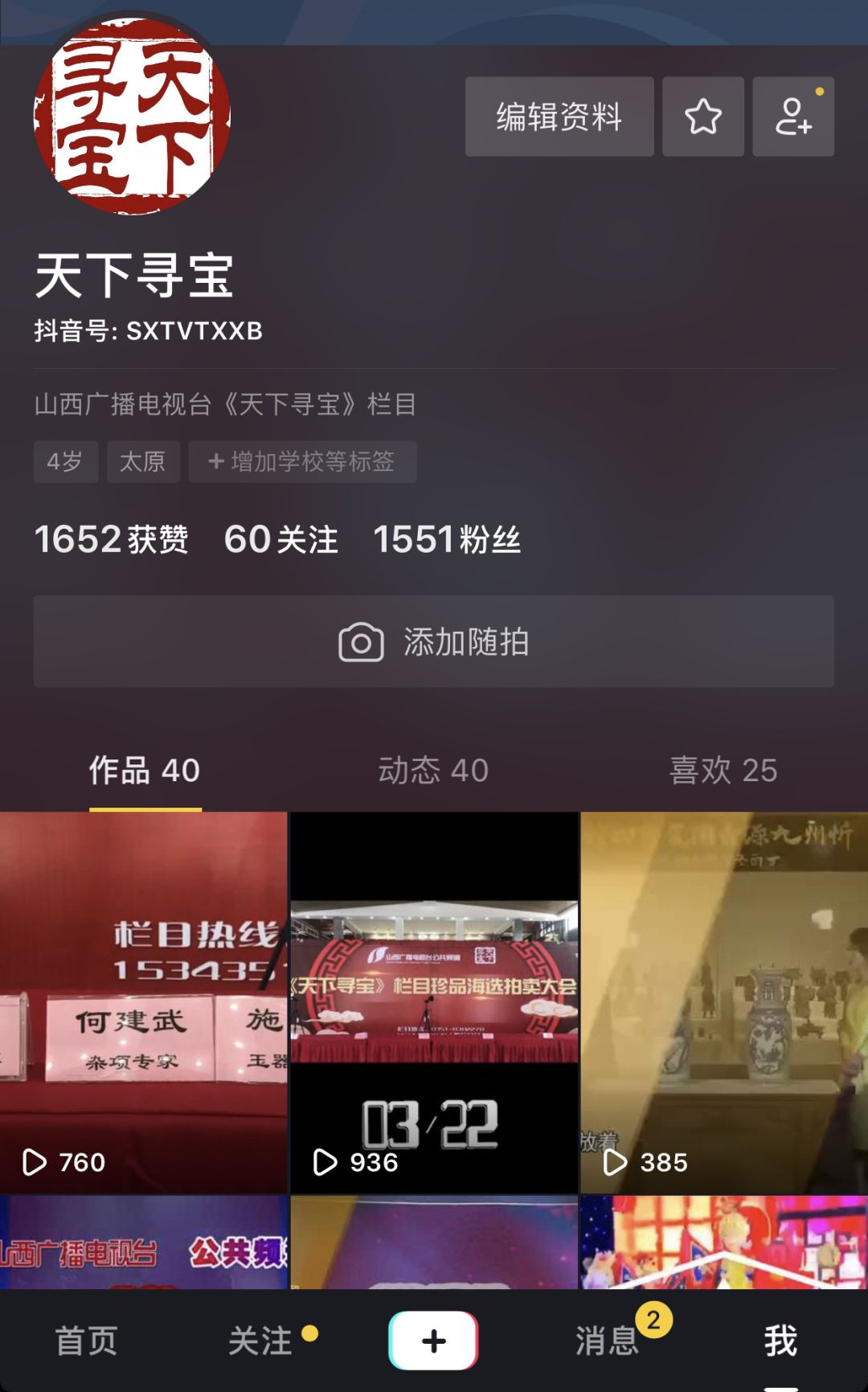View the 60 关注 following list
This screenshot has height=1392, width=868.
[x=280, y=539]
